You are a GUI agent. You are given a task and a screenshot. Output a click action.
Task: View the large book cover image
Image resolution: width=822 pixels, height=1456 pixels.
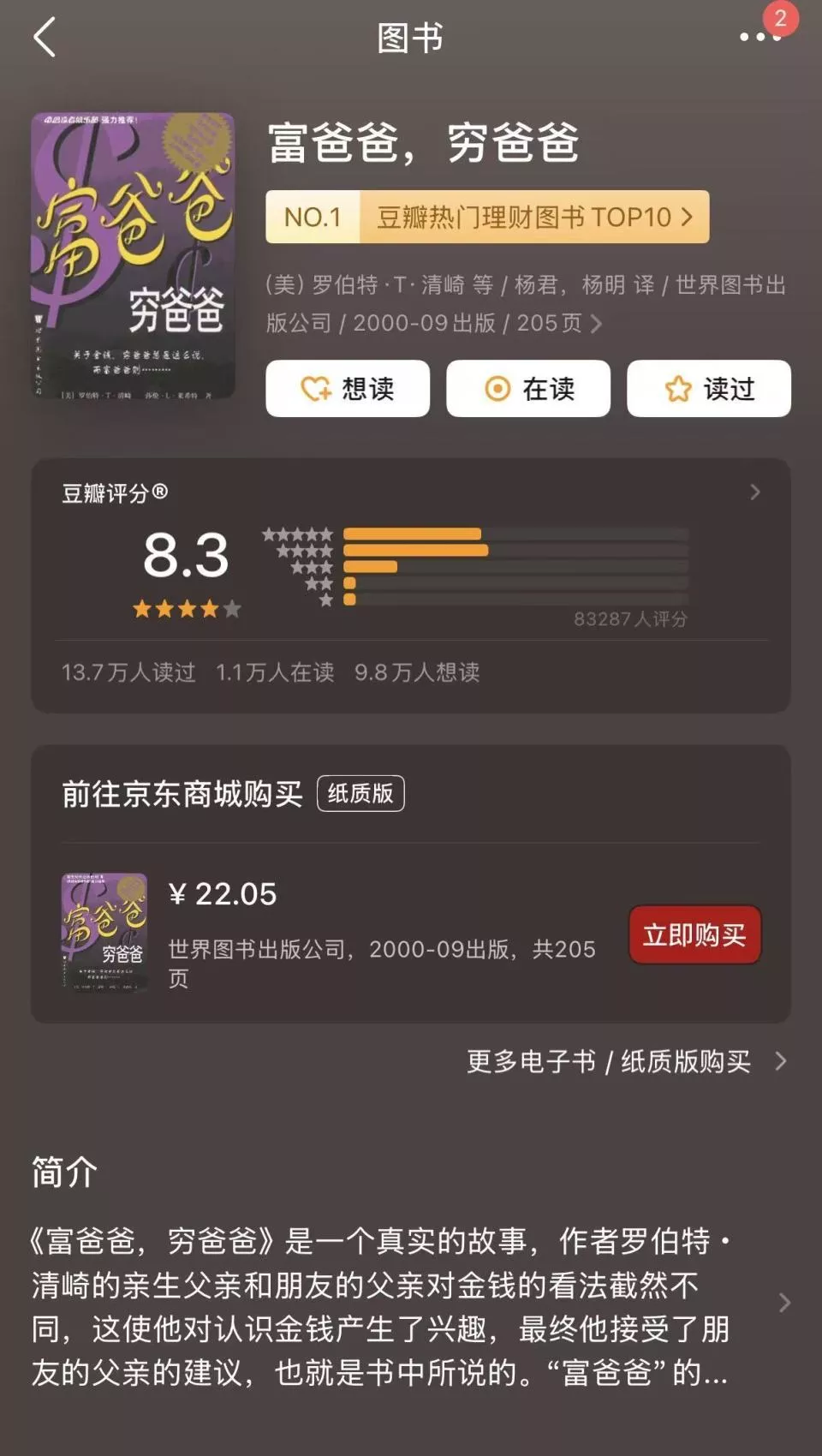coord(133,255)
